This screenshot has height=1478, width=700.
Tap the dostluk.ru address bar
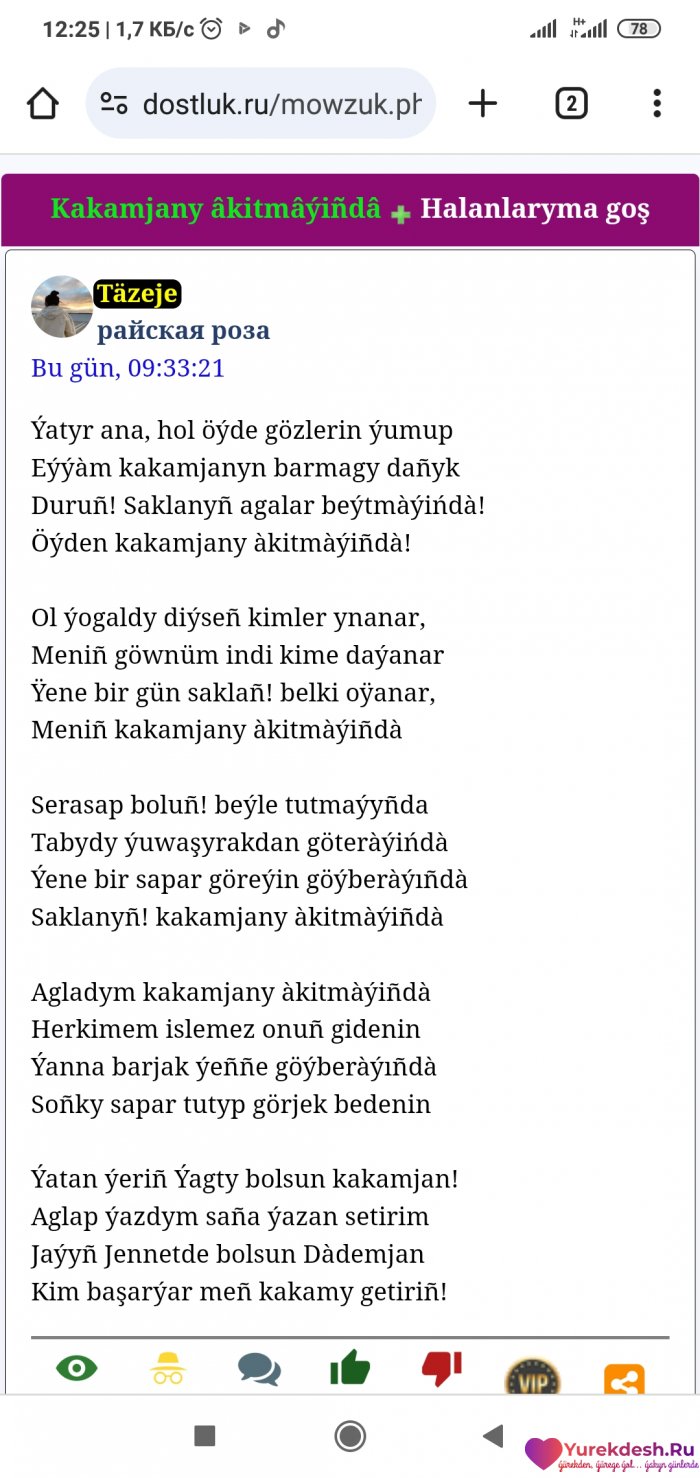[260, 104]
